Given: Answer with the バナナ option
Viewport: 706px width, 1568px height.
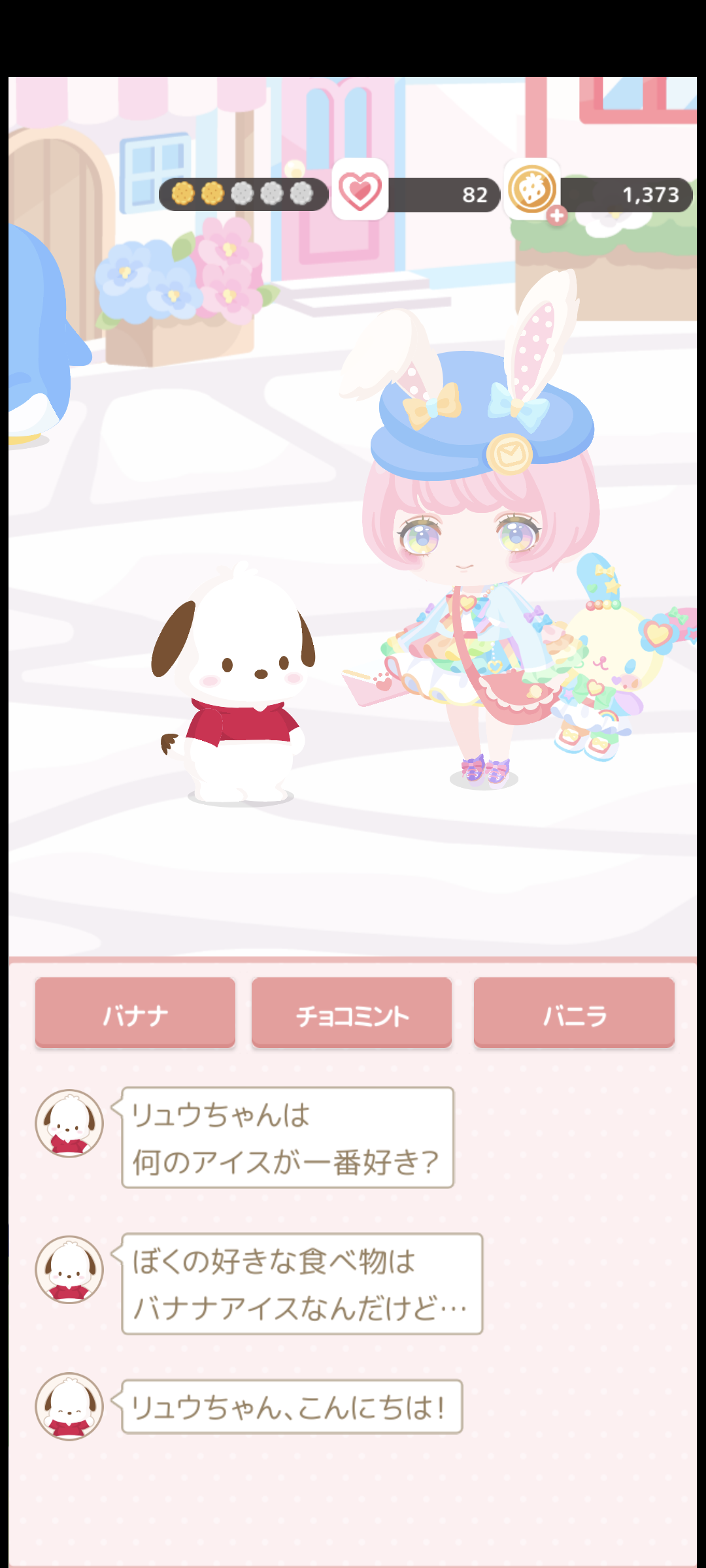Looking at the screenshot, I should point(135,1013).
